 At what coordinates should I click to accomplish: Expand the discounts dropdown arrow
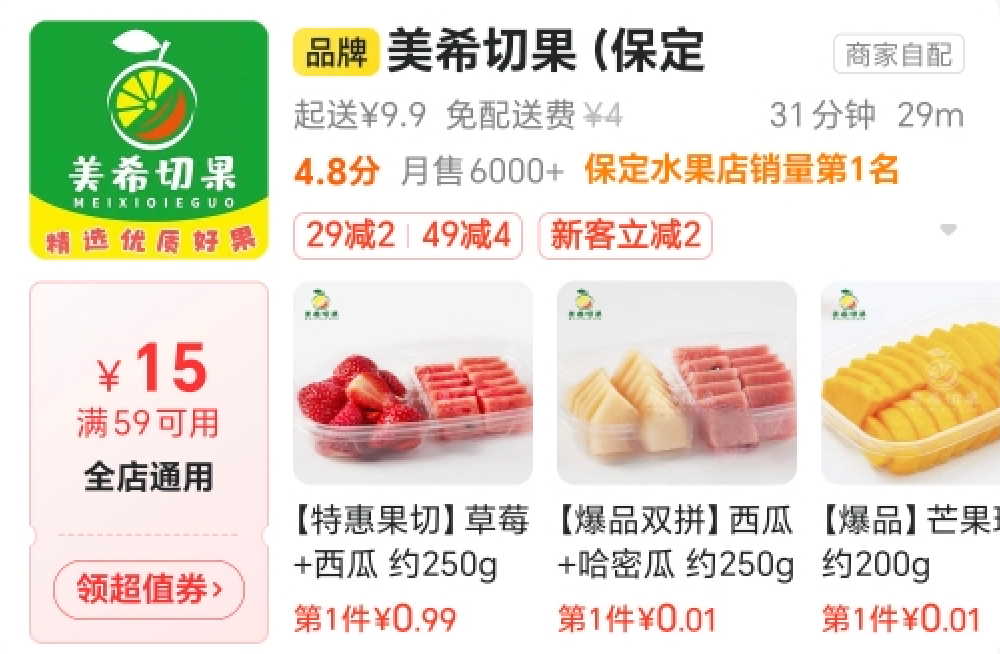pyautogui.click(x=948, y=231)
